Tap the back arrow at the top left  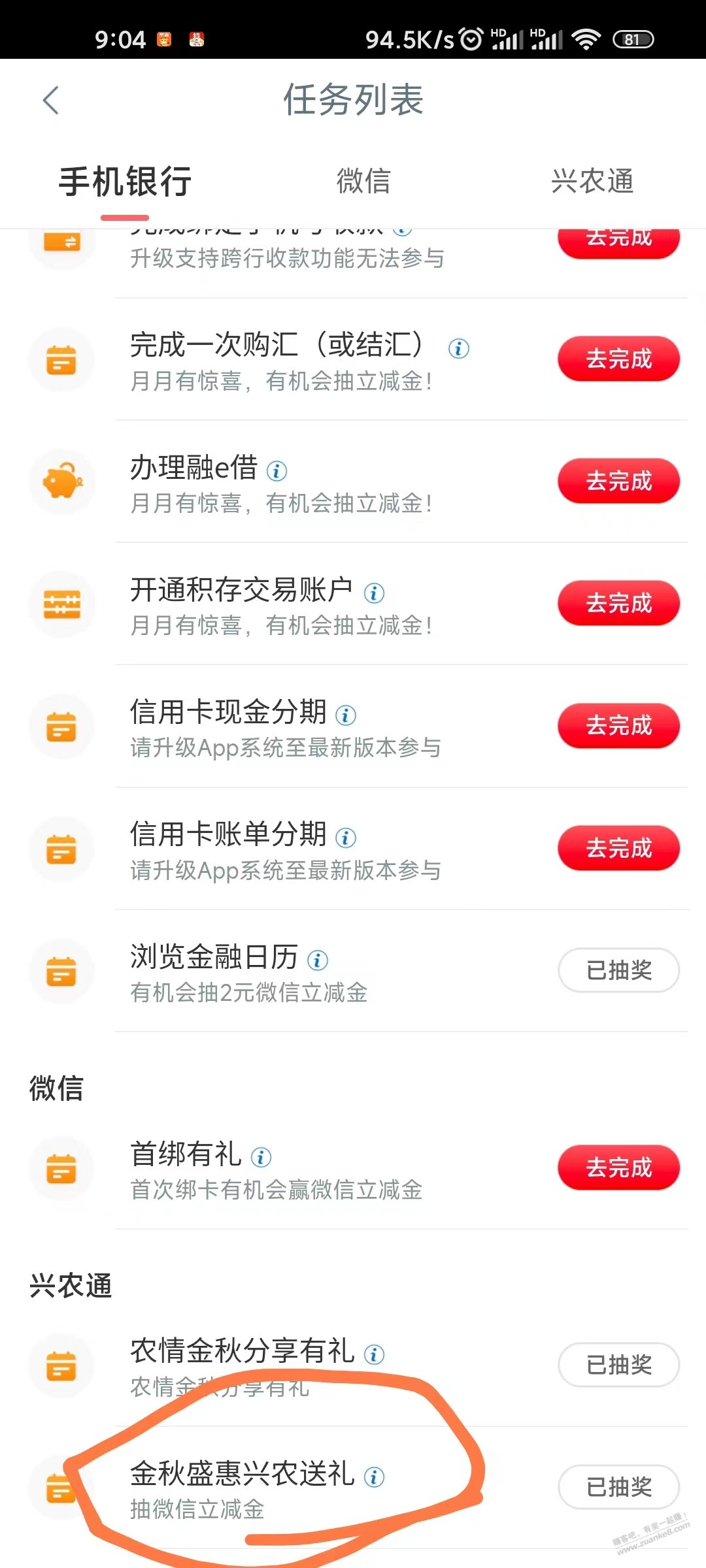coord(51,101)
